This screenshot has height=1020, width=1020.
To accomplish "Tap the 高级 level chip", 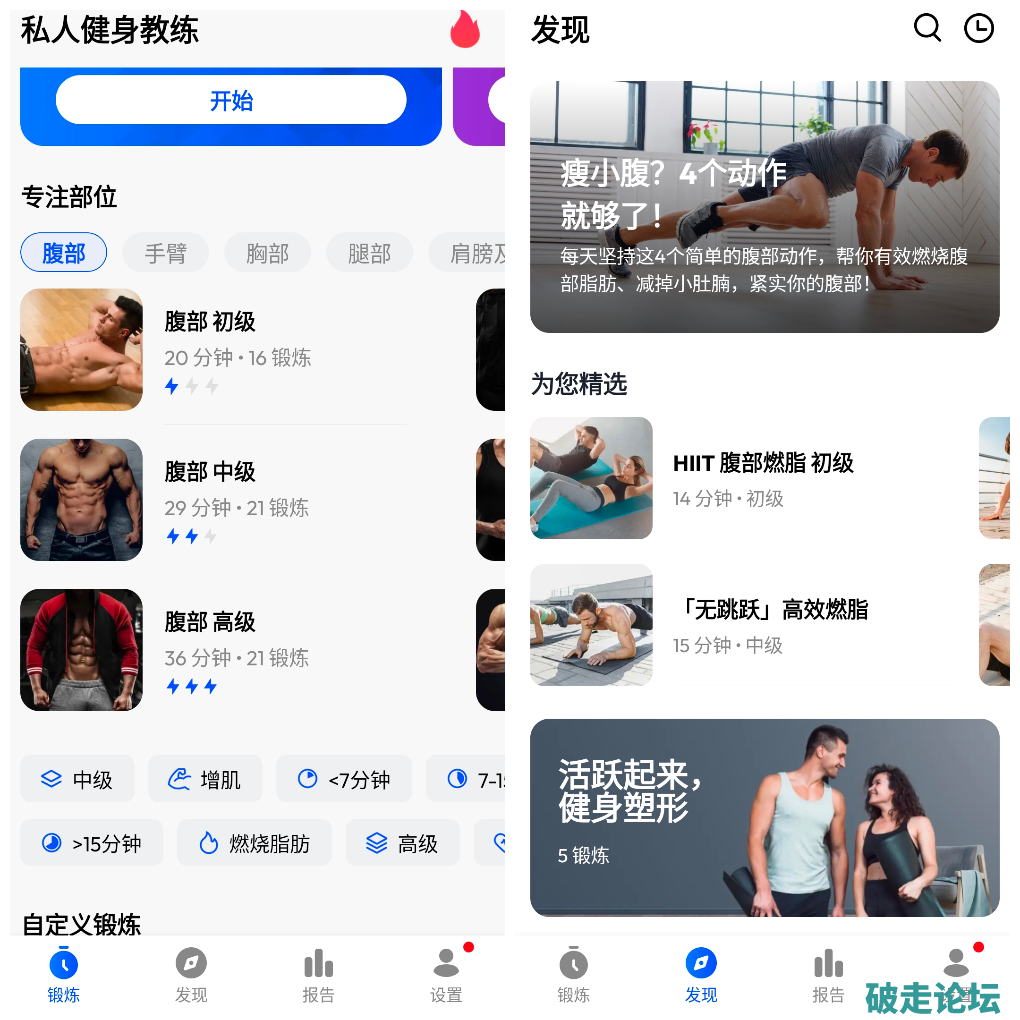I will tap(402, 843).
